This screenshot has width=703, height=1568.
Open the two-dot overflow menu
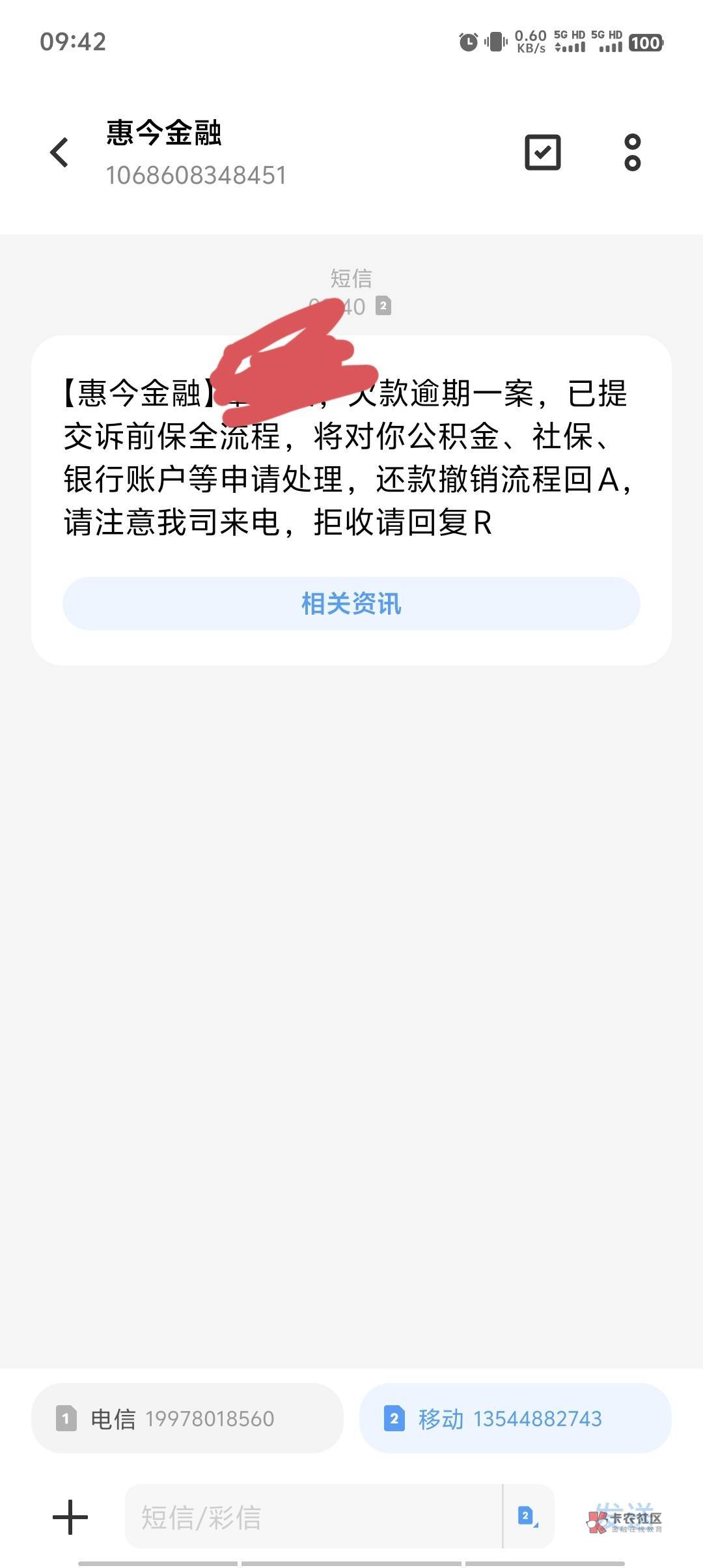pyautogui.click(x=632, y=153)
